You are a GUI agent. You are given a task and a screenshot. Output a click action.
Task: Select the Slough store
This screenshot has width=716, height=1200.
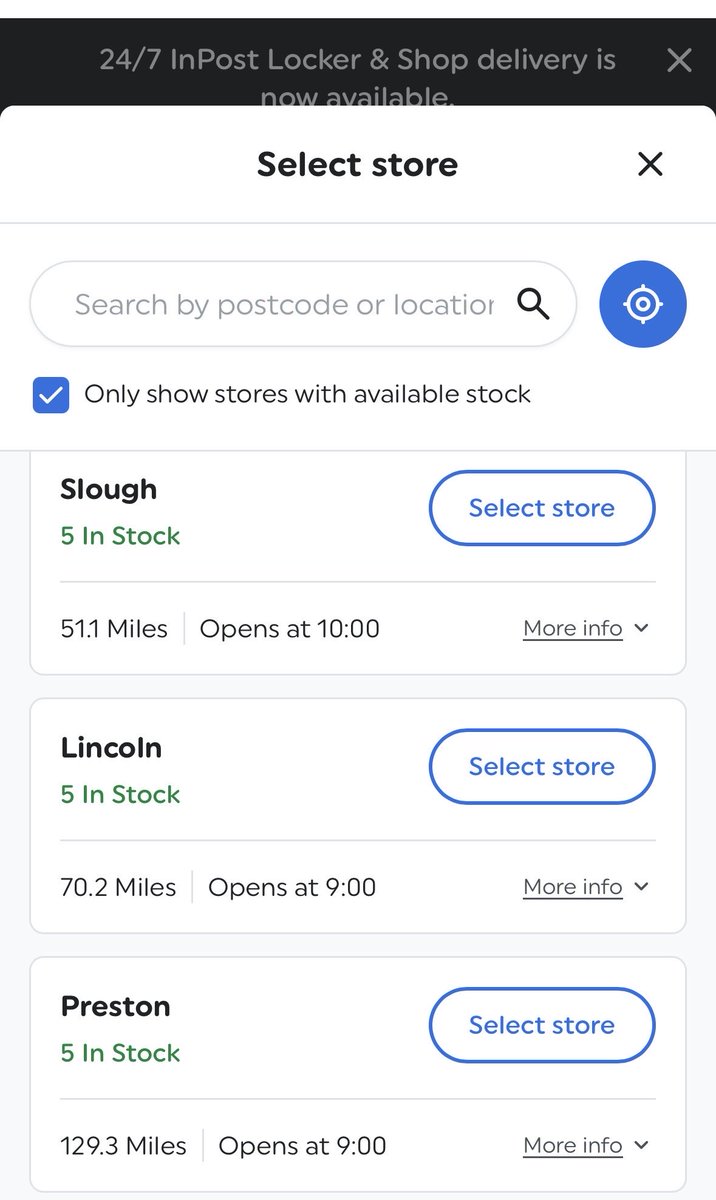click(x=542, y=508)
